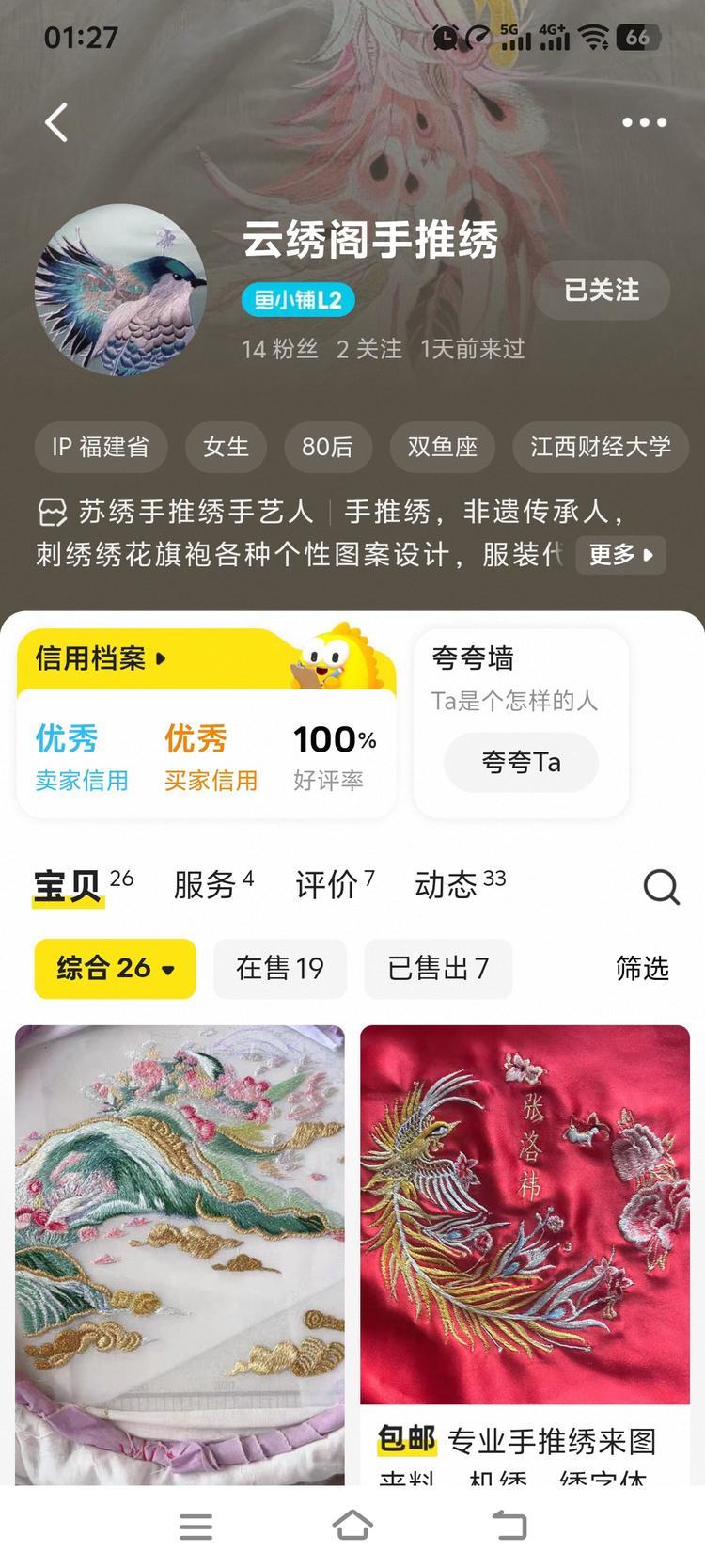The width and height of the screenshot is (705, 1568).
Task: Open the seller's avatar picture
Action: tap(120, 290)
